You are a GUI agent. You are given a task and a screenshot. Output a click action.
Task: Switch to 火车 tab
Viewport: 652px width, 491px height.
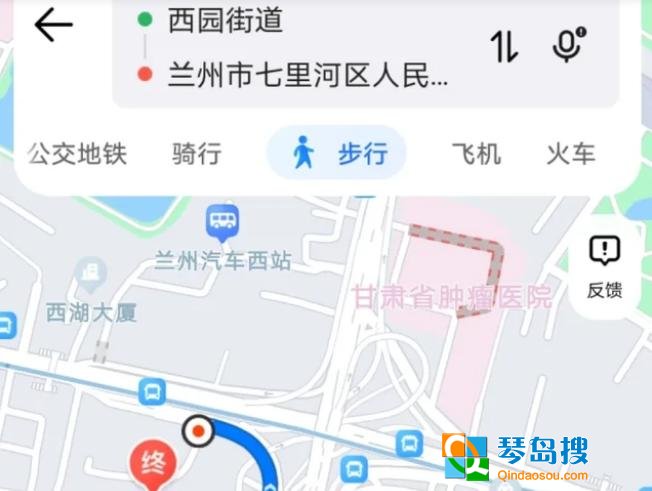point(571,154)
